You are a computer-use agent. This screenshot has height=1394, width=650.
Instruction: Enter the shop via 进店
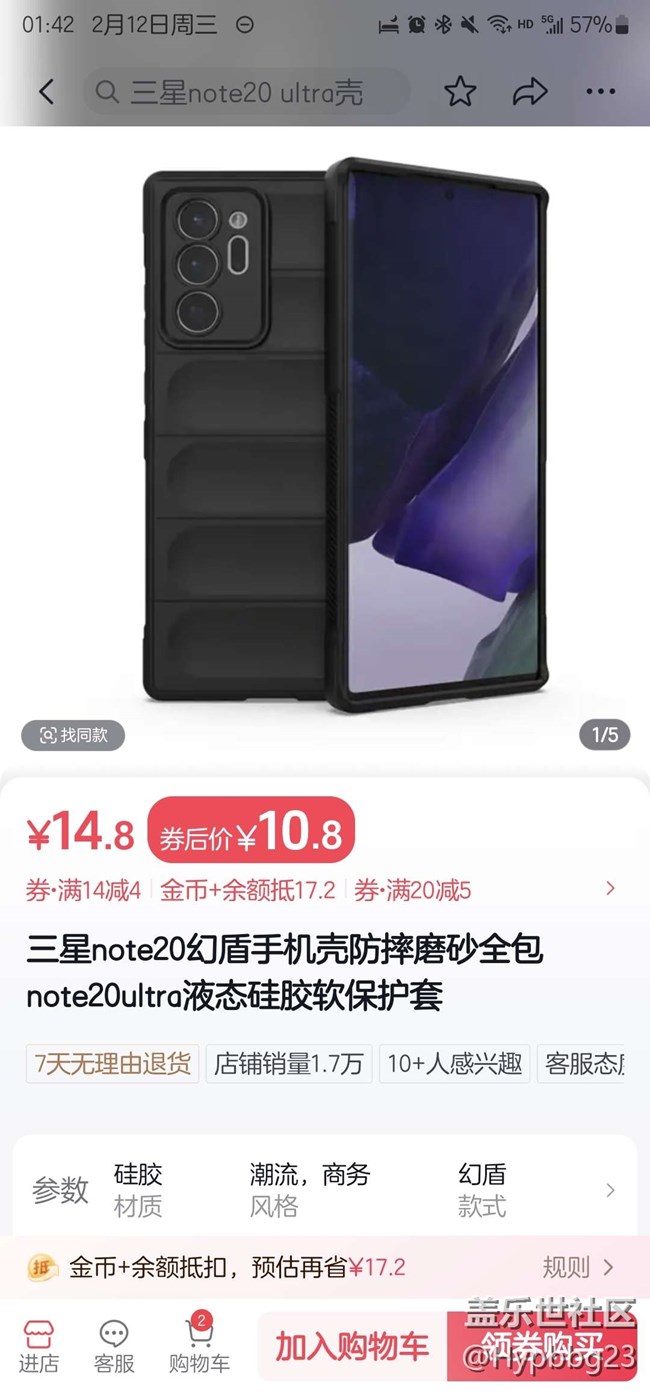(39, 1346)
